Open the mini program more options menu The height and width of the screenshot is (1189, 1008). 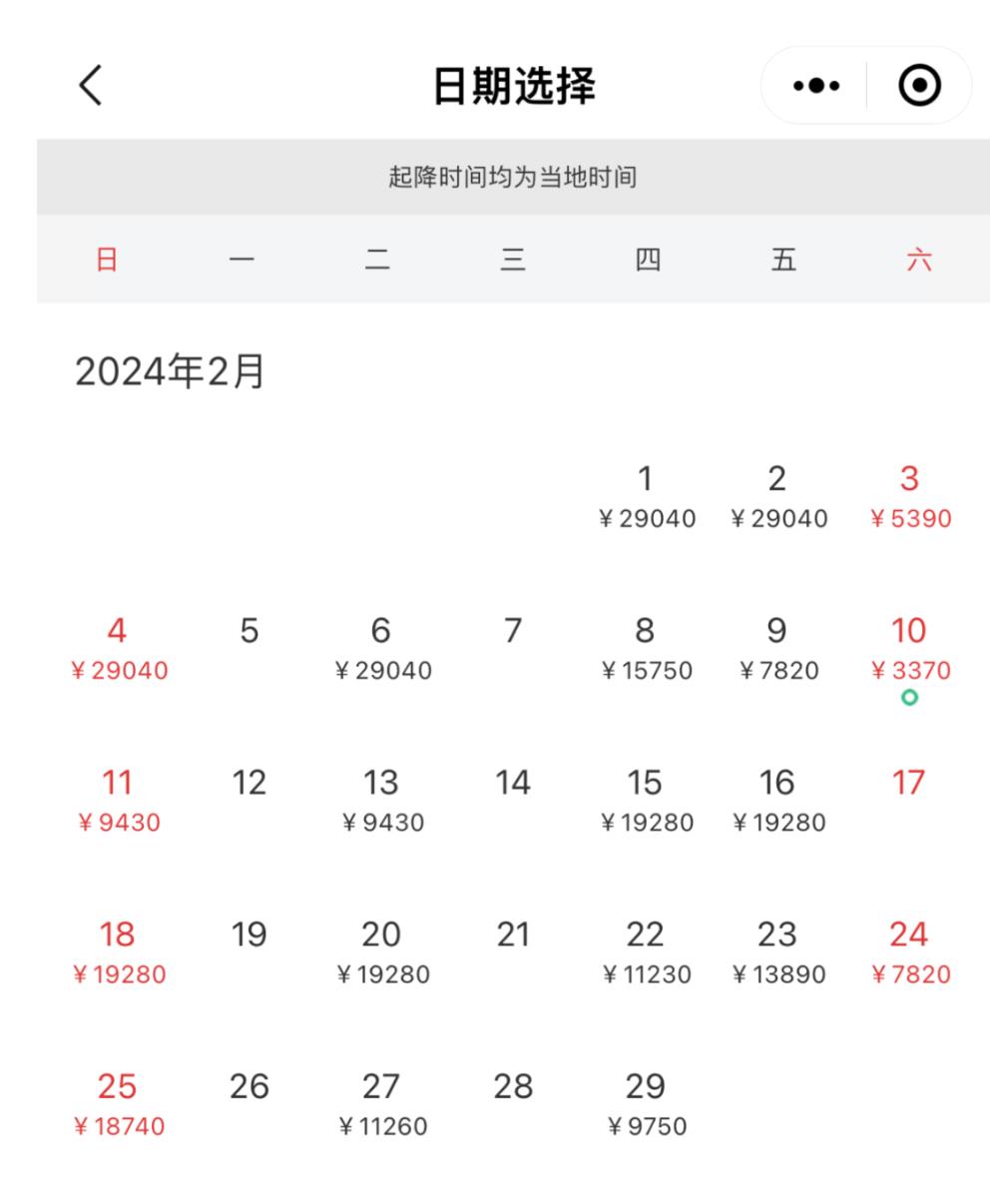click(815, 86)
